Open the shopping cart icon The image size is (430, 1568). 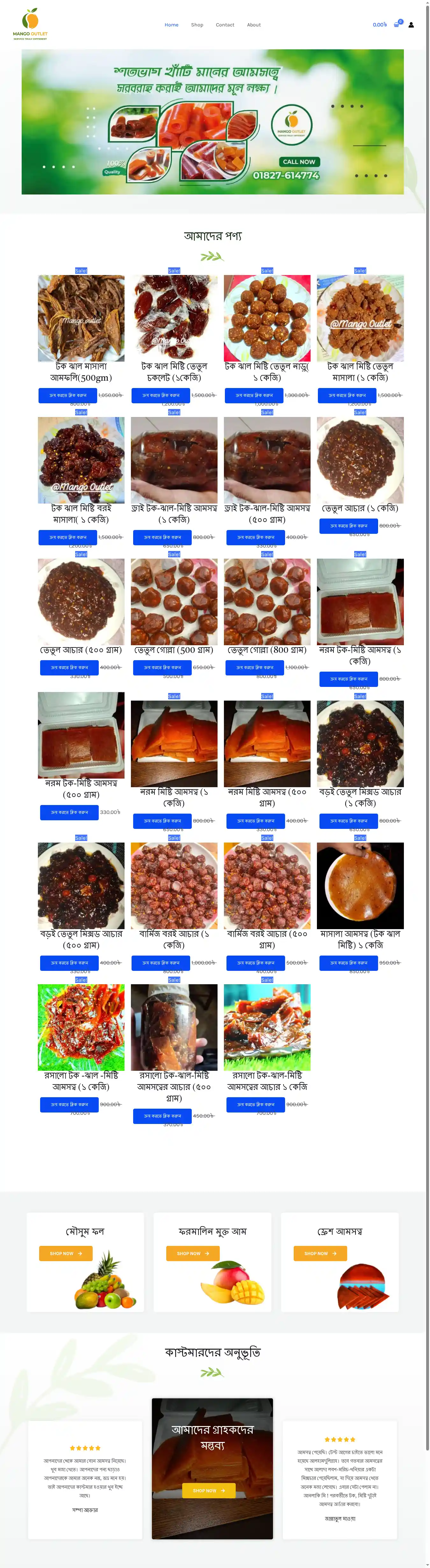(x=397, y=25)
